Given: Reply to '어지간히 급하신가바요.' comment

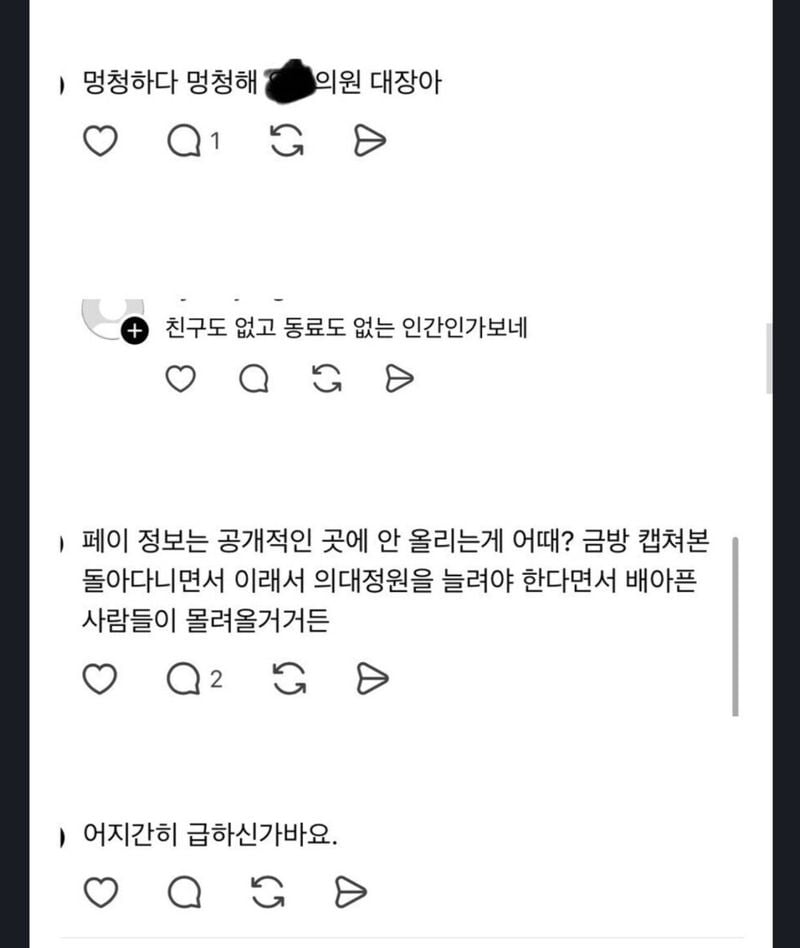Looking at the screenshot, I should point(184,891).
